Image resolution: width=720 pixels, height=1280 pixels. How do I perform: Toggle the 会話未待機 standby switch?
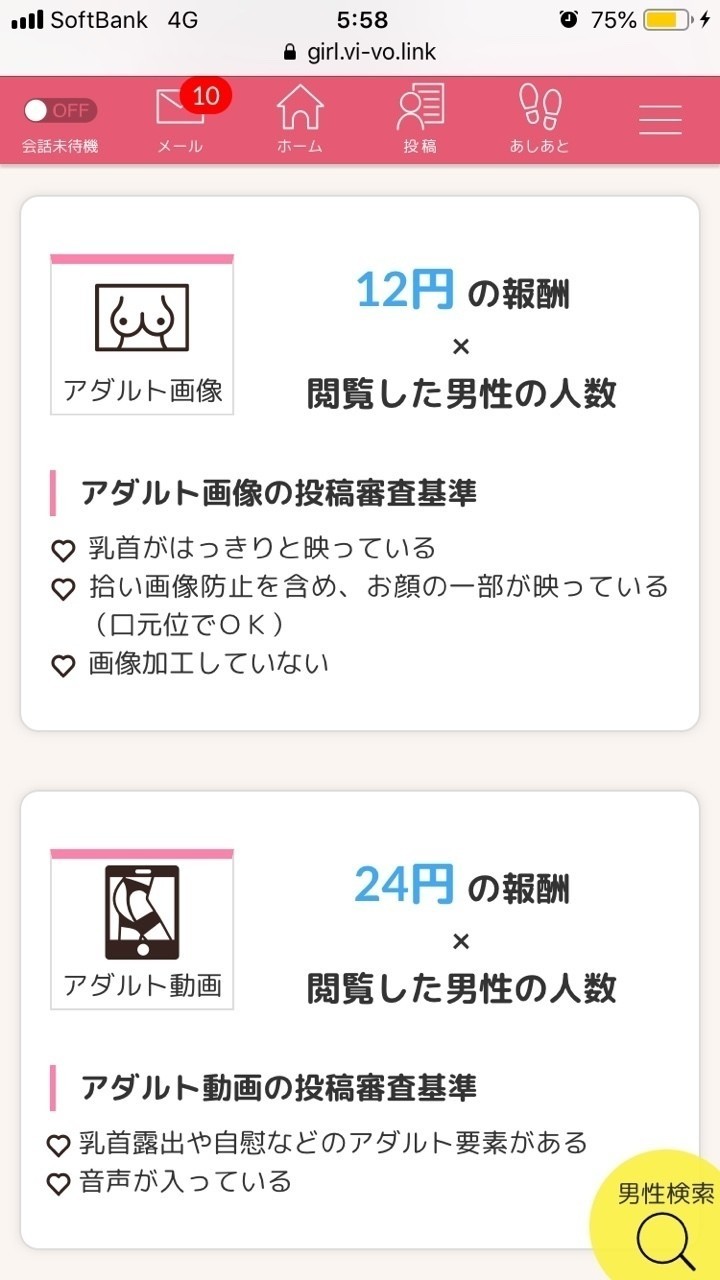(x=60, y=110)
